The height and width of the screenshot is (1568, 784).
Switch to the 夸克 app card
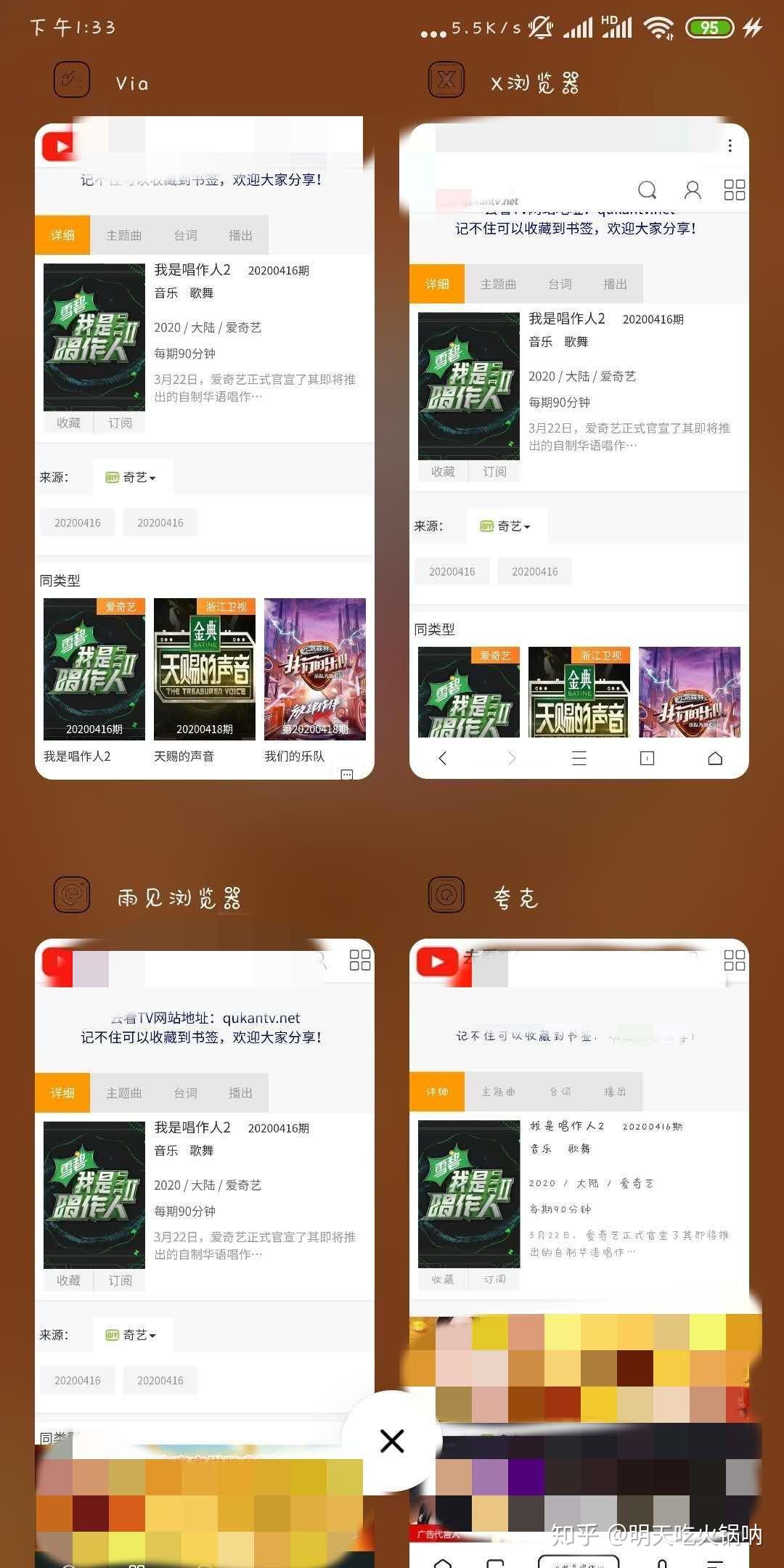tap(579, 1234)
